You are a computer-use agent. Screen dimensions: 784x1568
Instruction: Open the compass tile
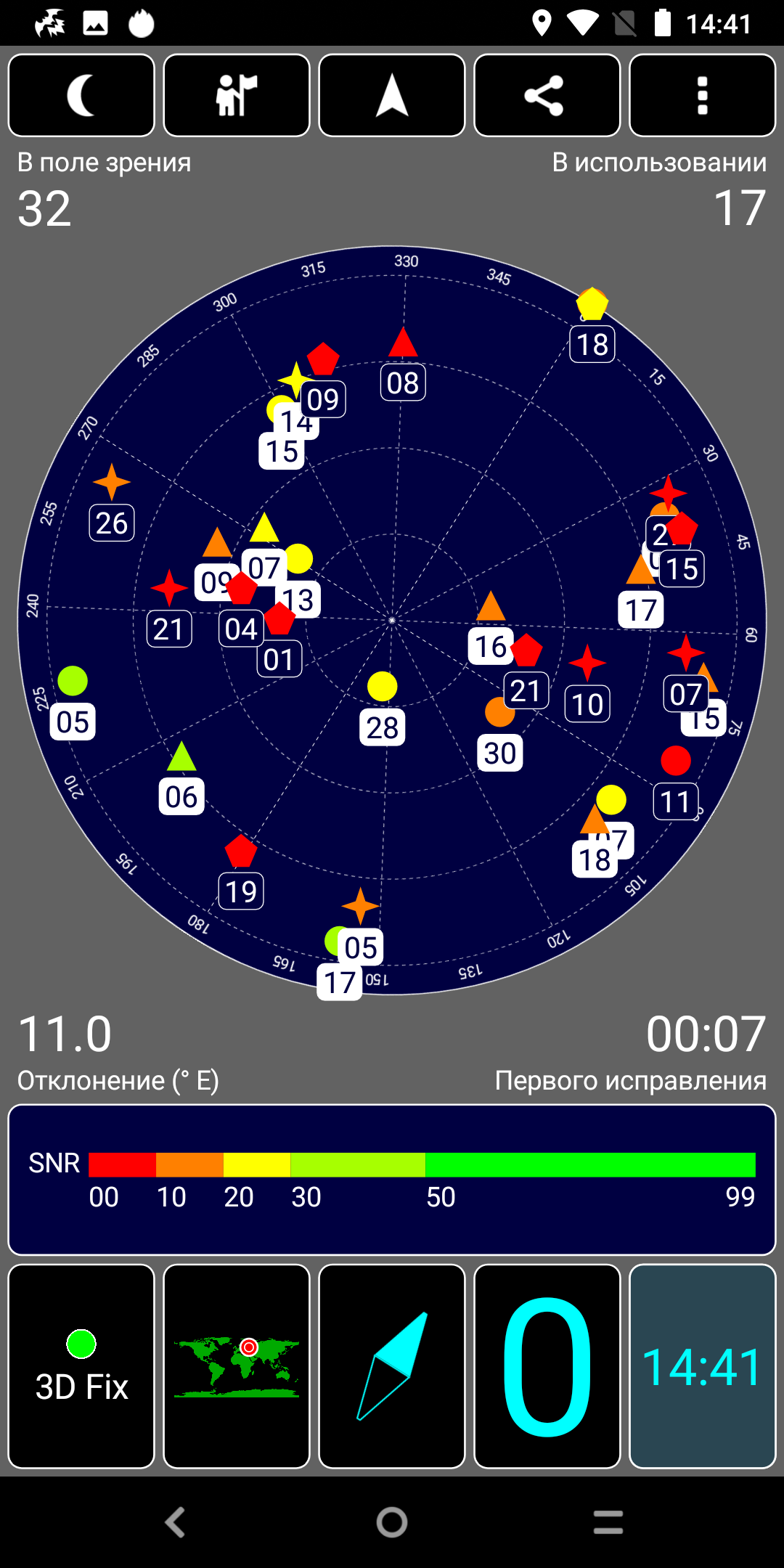click(392, 1366)
